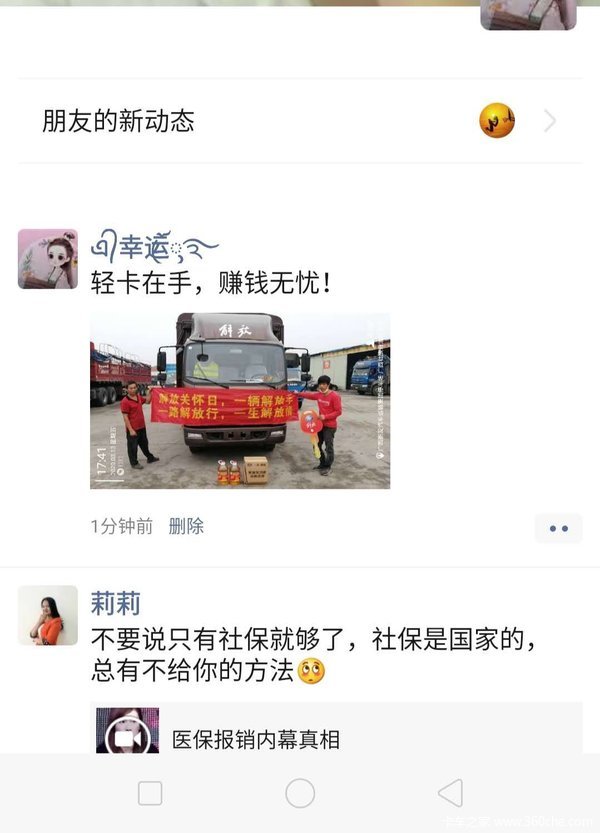The width and height of the screenshot is (600, 833).
Task: View the truck delivery photo in the post
Action: 240,400
